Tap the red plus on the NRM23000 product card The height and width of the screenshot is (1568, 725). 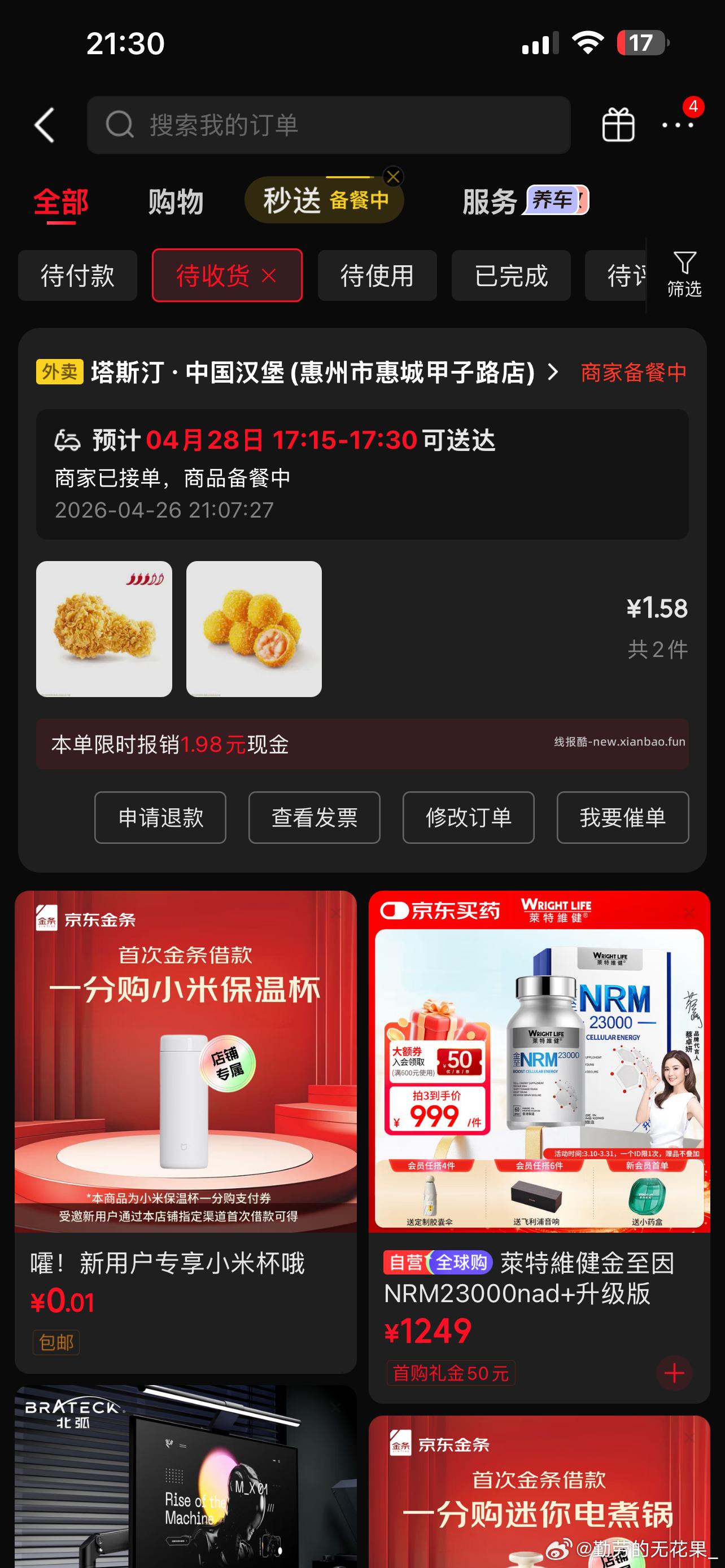coord(675,1373)
